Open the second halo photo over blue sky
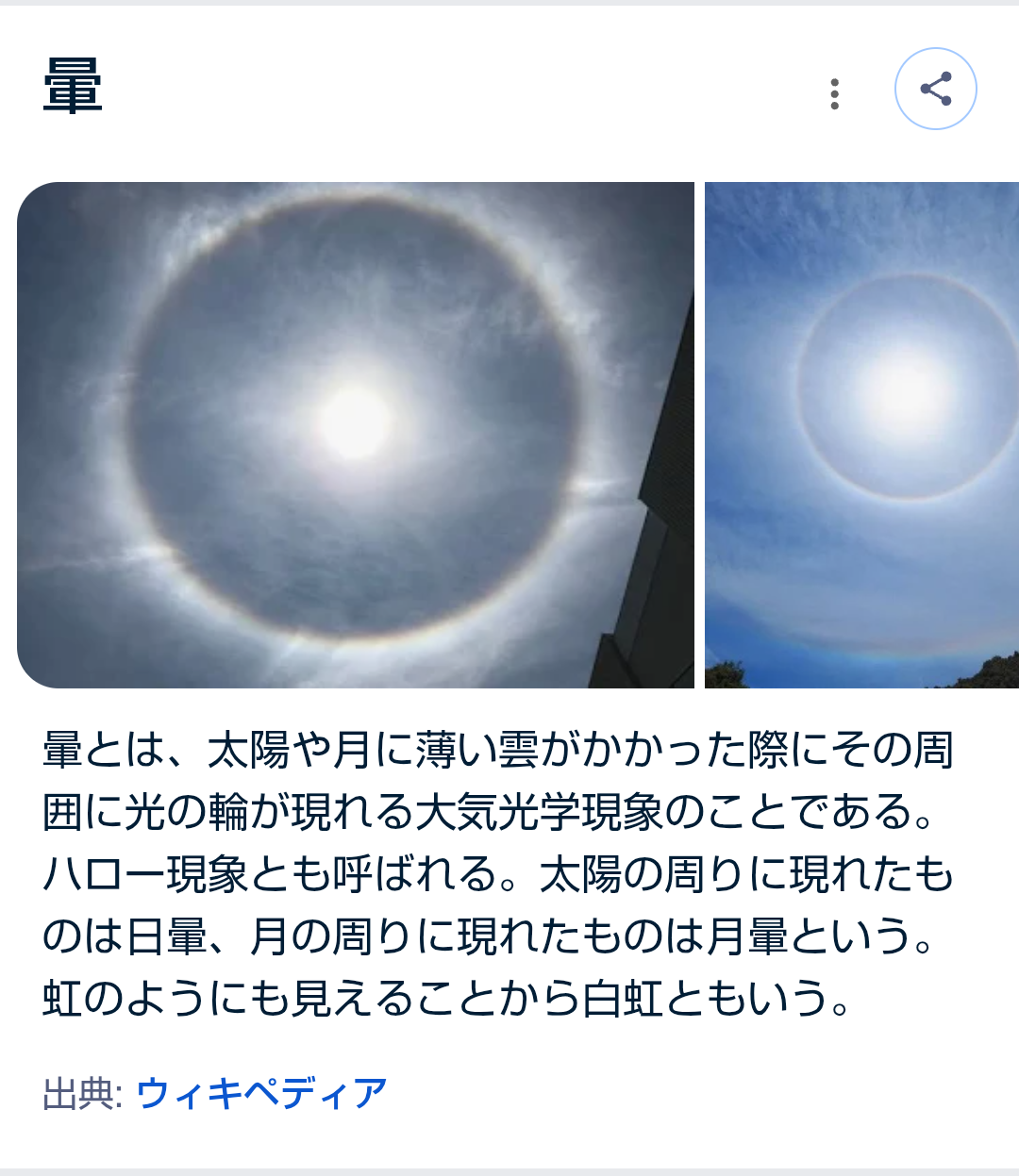 tap(861, 435)
